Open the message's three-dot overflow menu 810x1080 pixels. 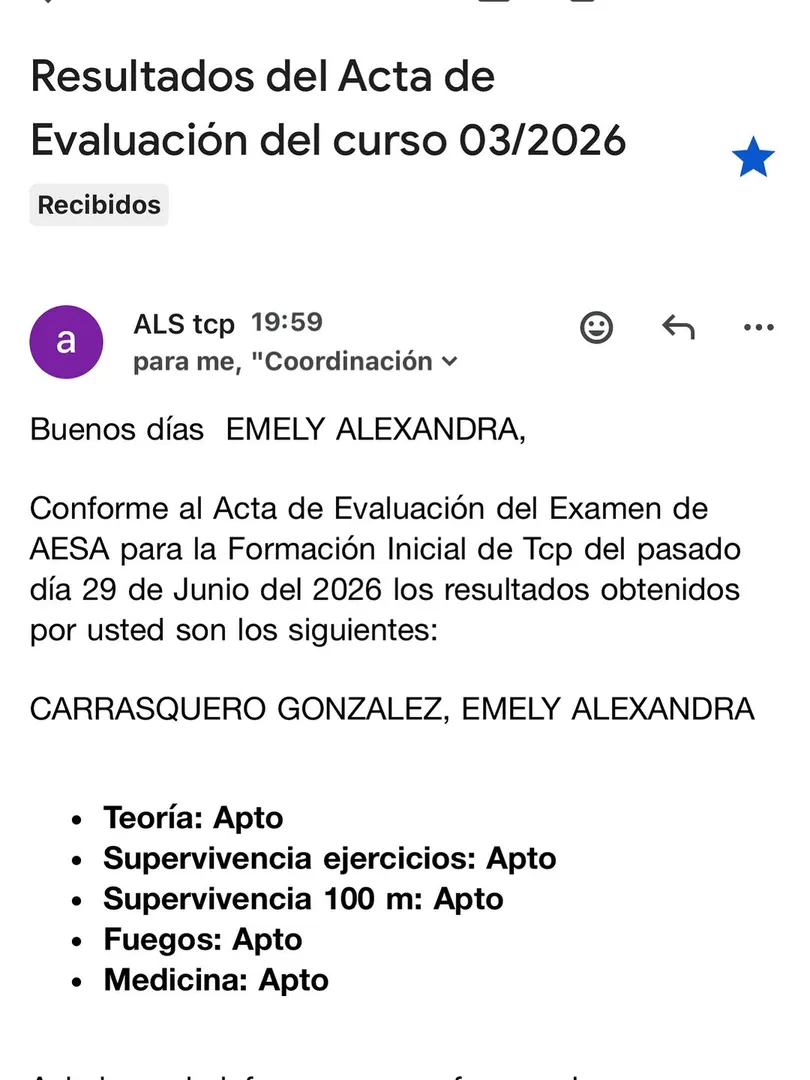pyautogui.click(x=759, y=327)
